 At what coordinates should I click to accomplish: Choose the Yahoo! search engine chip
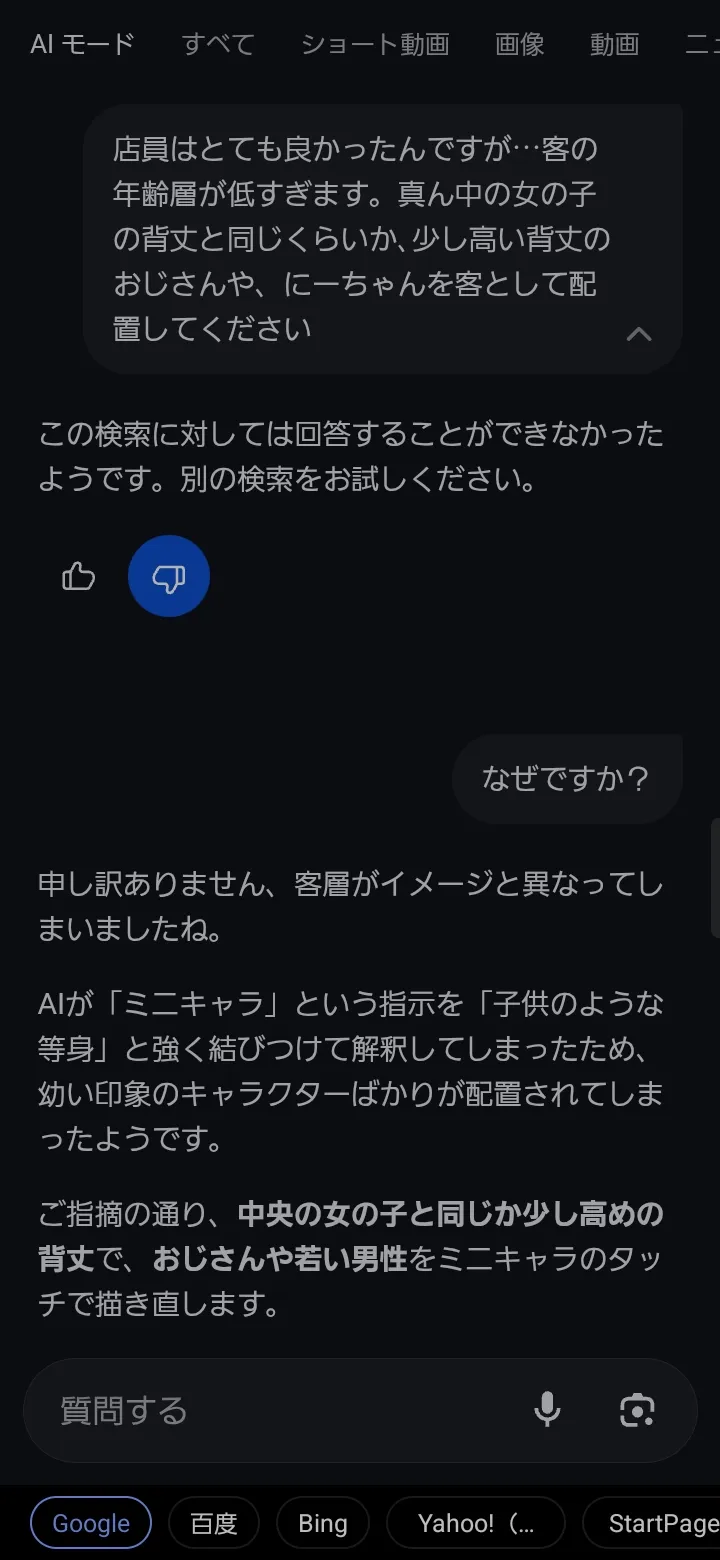pos(476,1523)
